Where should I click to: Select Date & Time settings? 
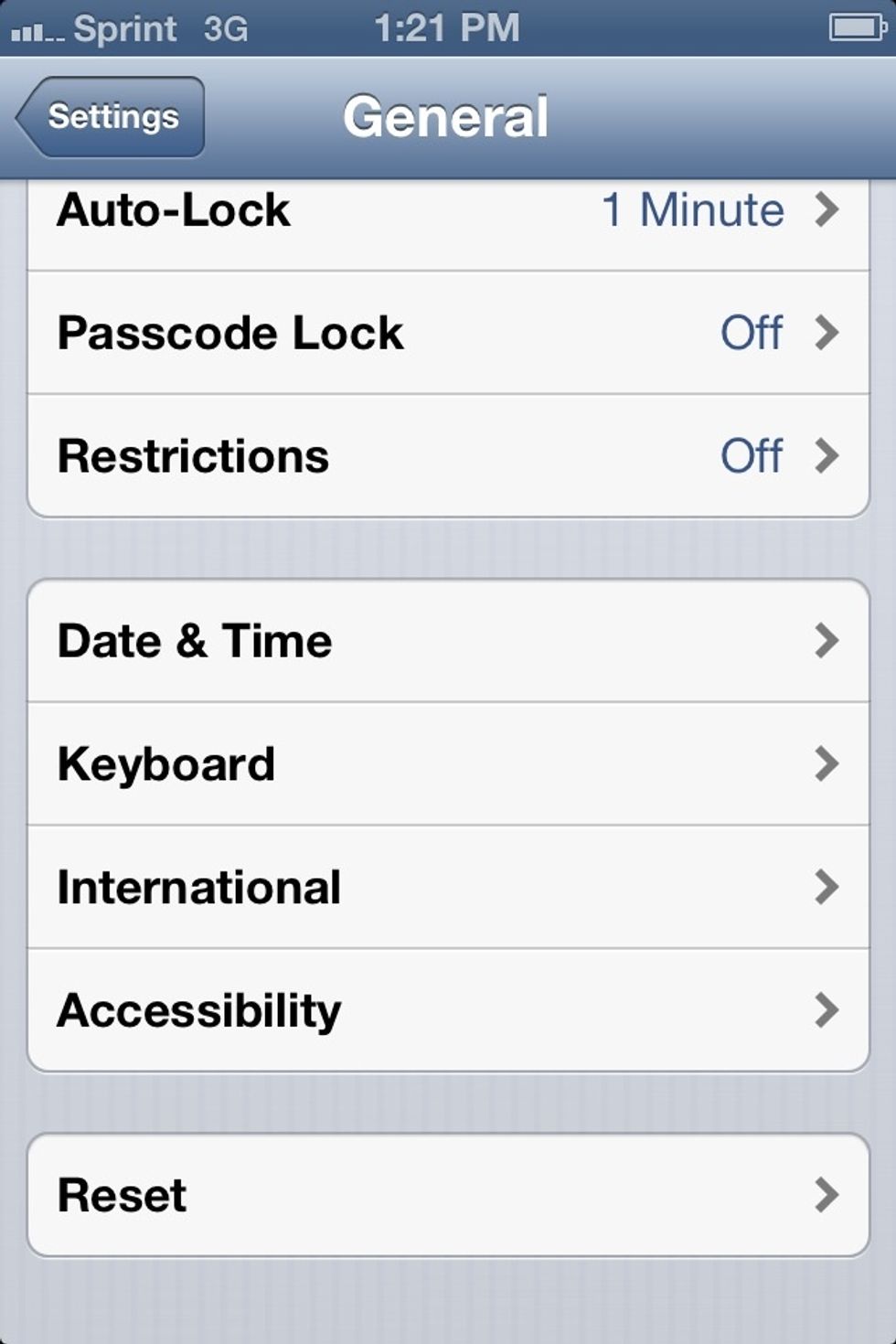448,641
